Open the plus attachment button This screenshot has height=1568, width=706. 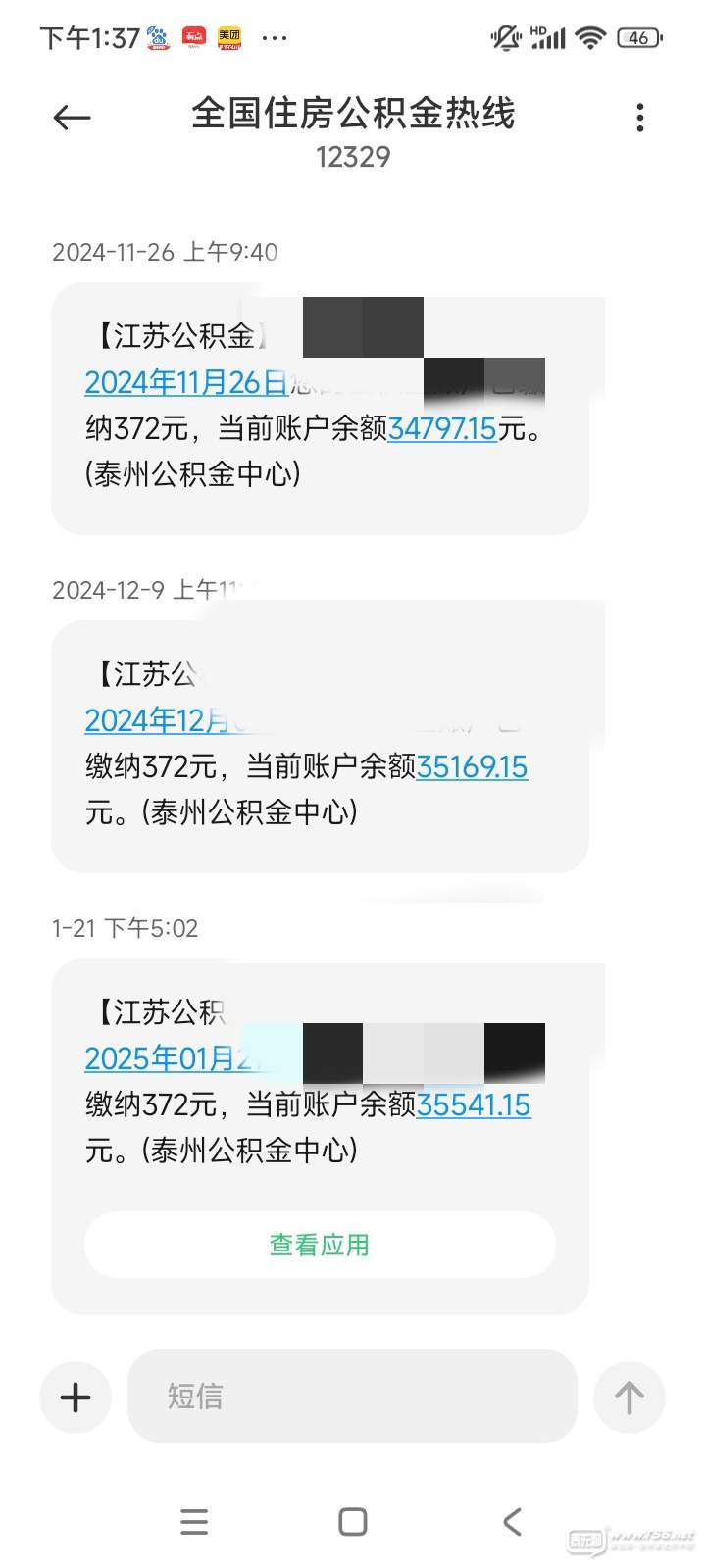click(76, 1396)
